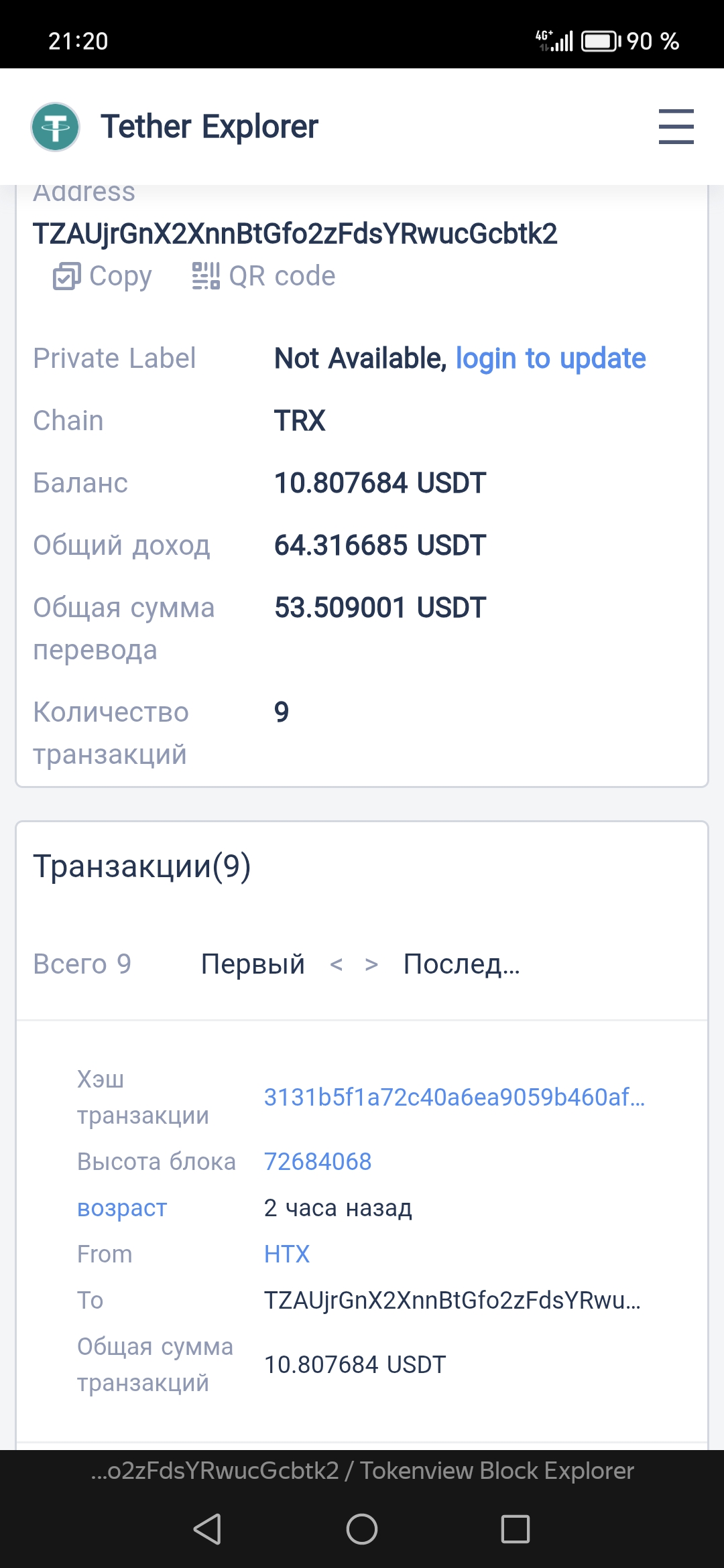The image size is (724, 1568).
Task: Open transaction hash 3131b5f1a72c40a6ea...
Action: point(454,1097)
